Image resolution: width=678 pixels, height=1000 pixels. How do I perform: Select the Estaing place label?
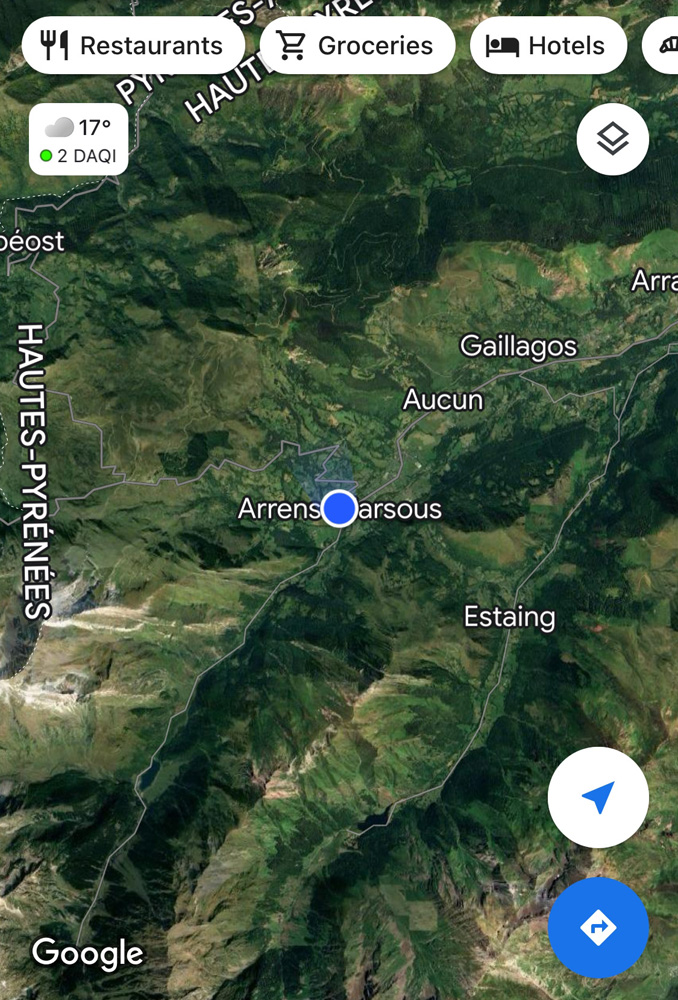pyautogui.click(x=509, y=617)
